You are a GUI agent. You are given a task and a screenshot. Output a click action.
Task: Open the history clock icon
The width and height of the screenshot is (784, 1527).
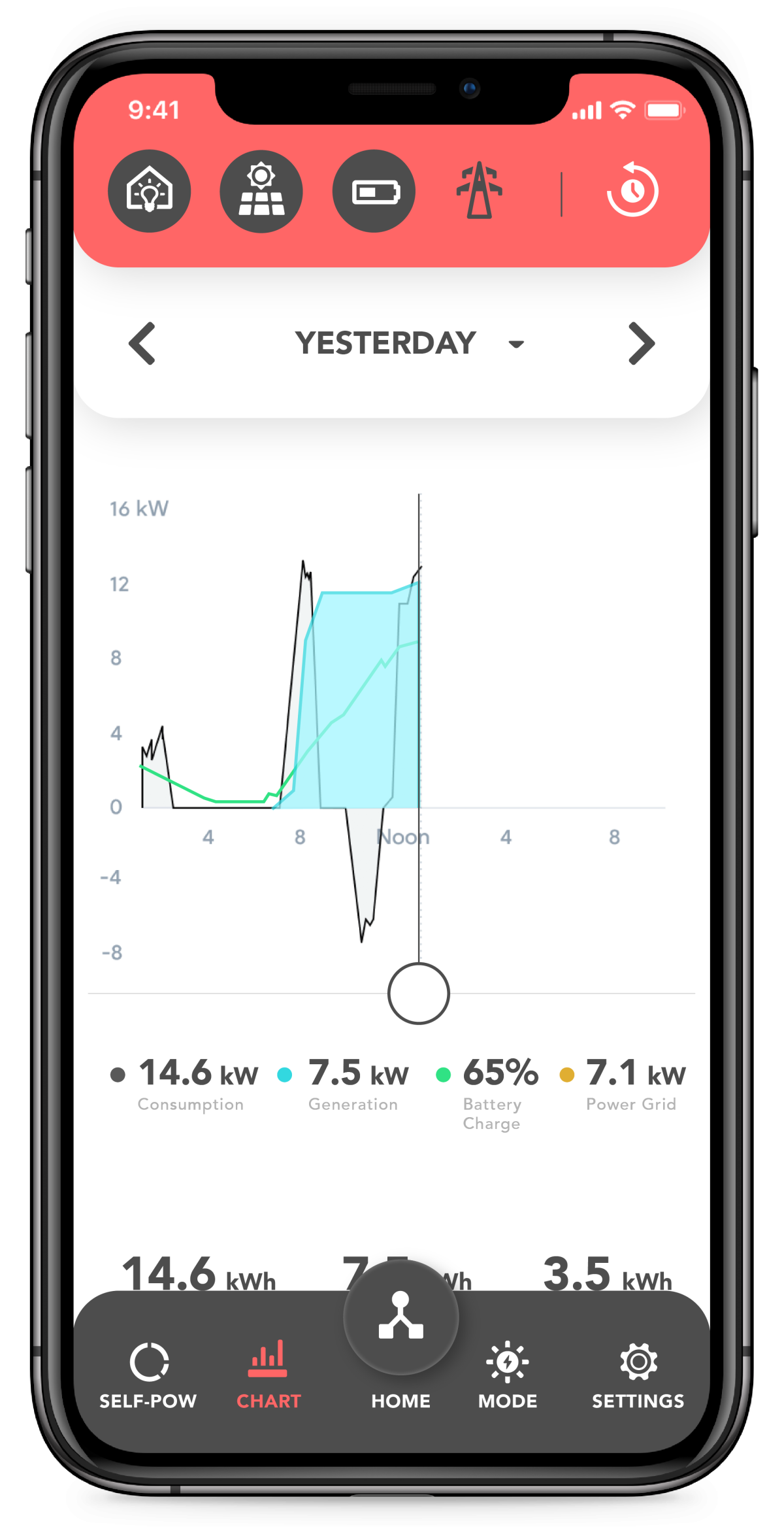632,191
